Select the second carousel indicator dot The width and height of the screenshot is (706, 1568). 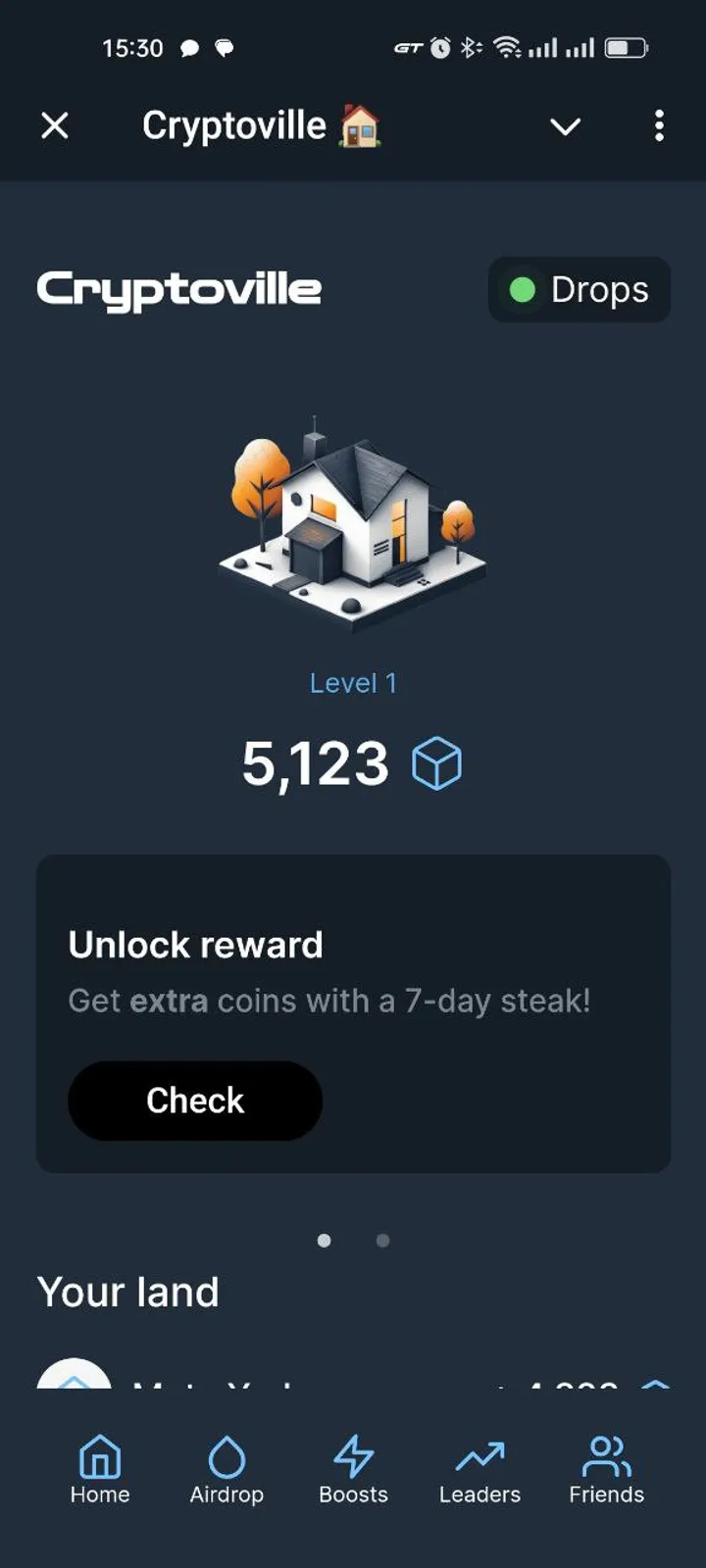pyautogui.click(x=382, y=1241)
